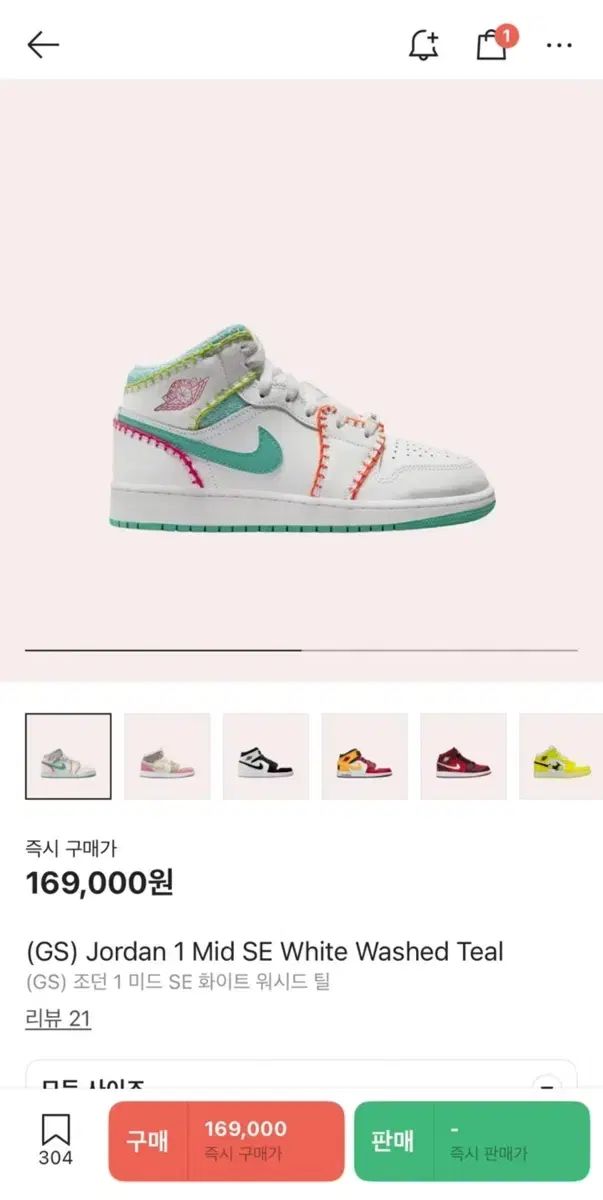Select the orange and red sneaker thumbnail
The height and width of the screenshot is (1200, 603).
[x=365, y=756]
